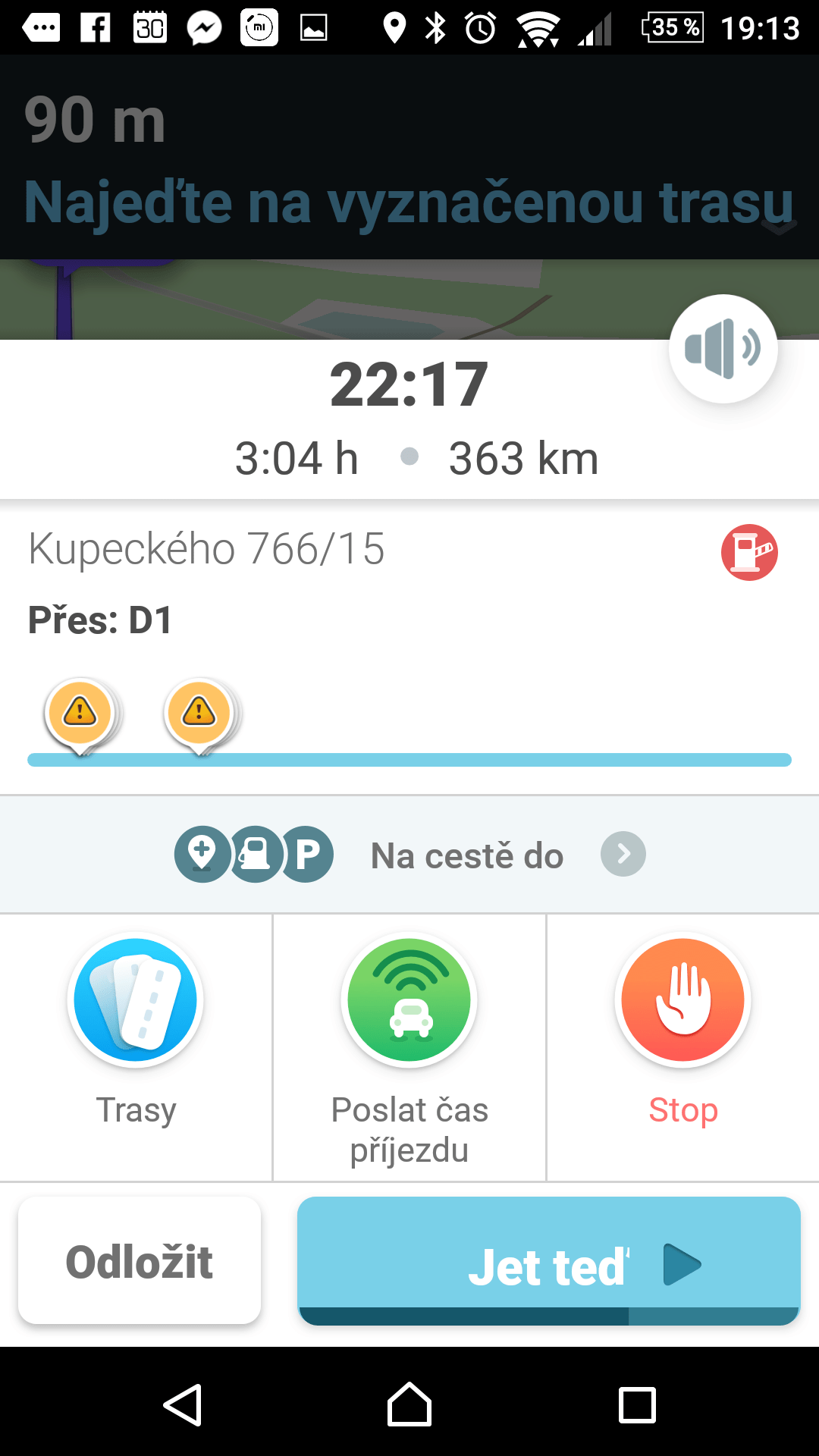Tap the red toll road icon
Image resolution: width=819 pixels, height=1456 pixels.
(x=749, y=552)
